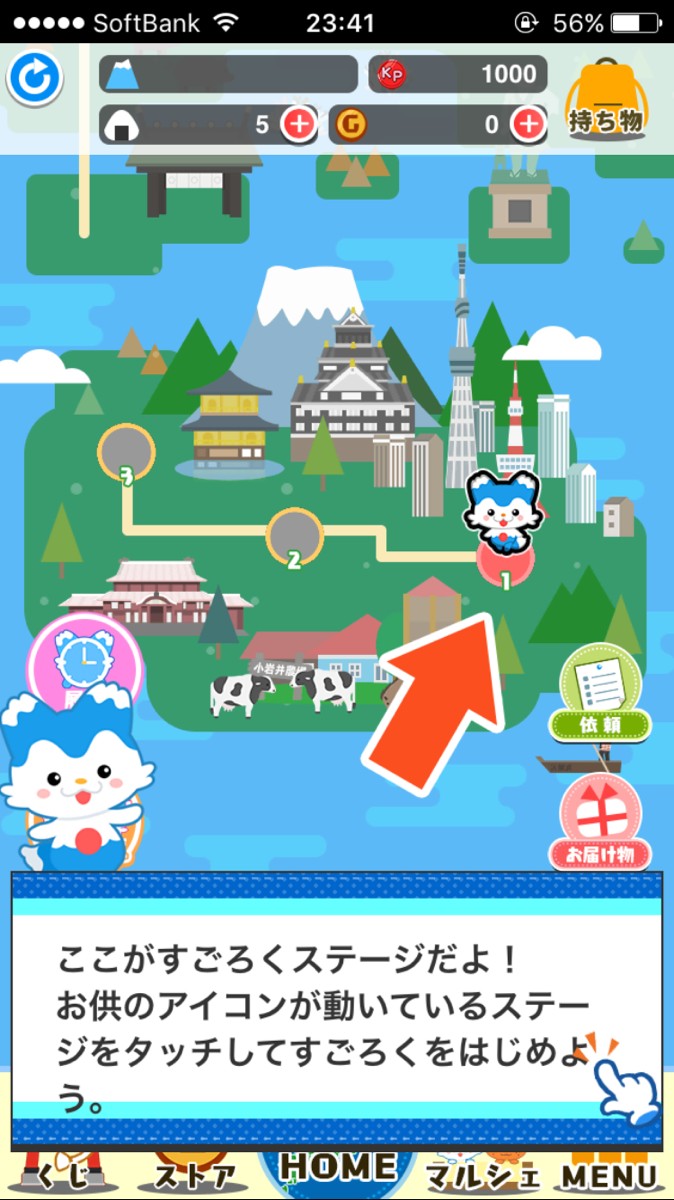Open the 持ち物 backpack inventory

606,98
